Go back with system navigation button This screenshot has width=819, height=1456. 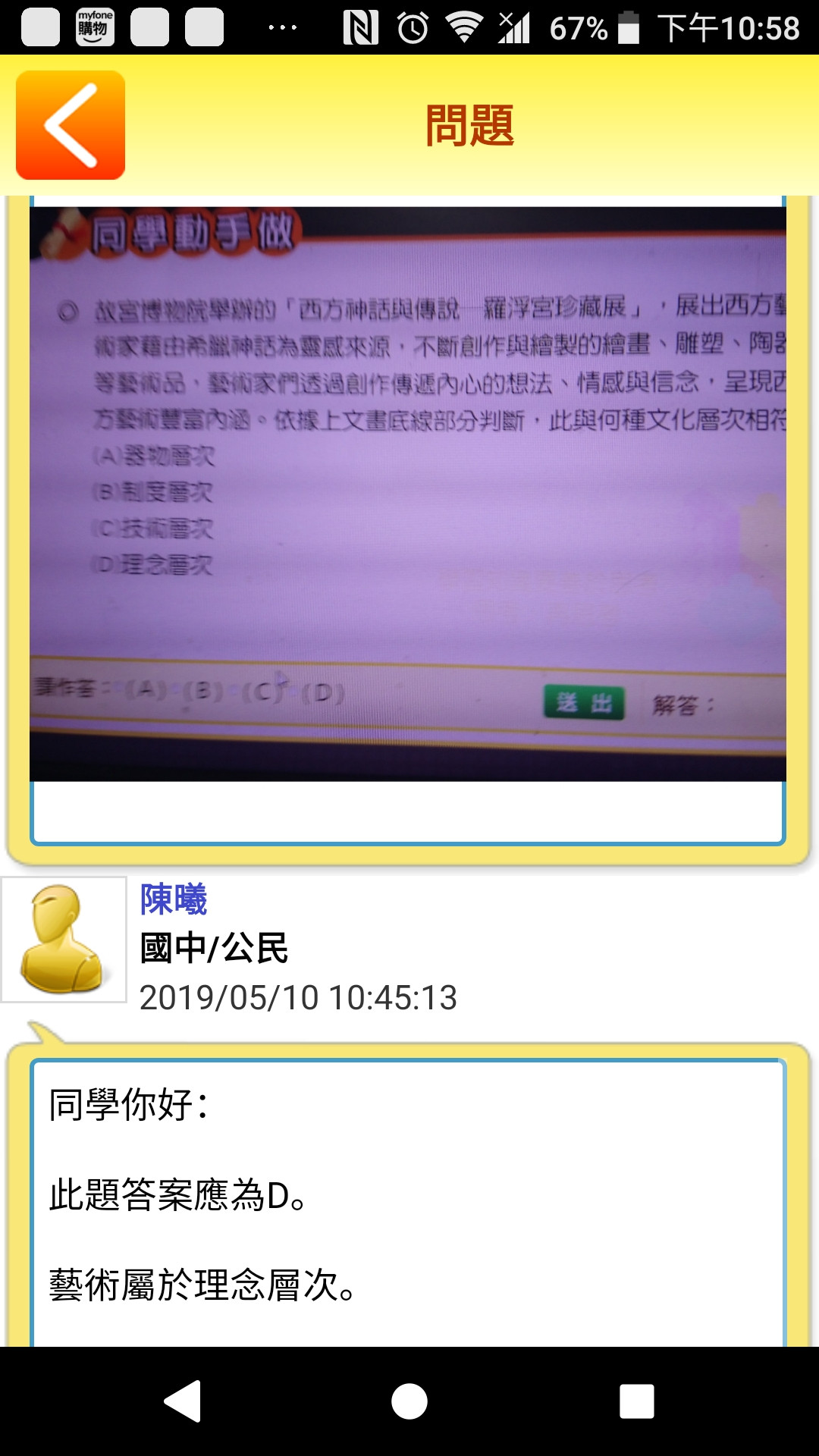pyautogui.click(x=183, y=1401)
